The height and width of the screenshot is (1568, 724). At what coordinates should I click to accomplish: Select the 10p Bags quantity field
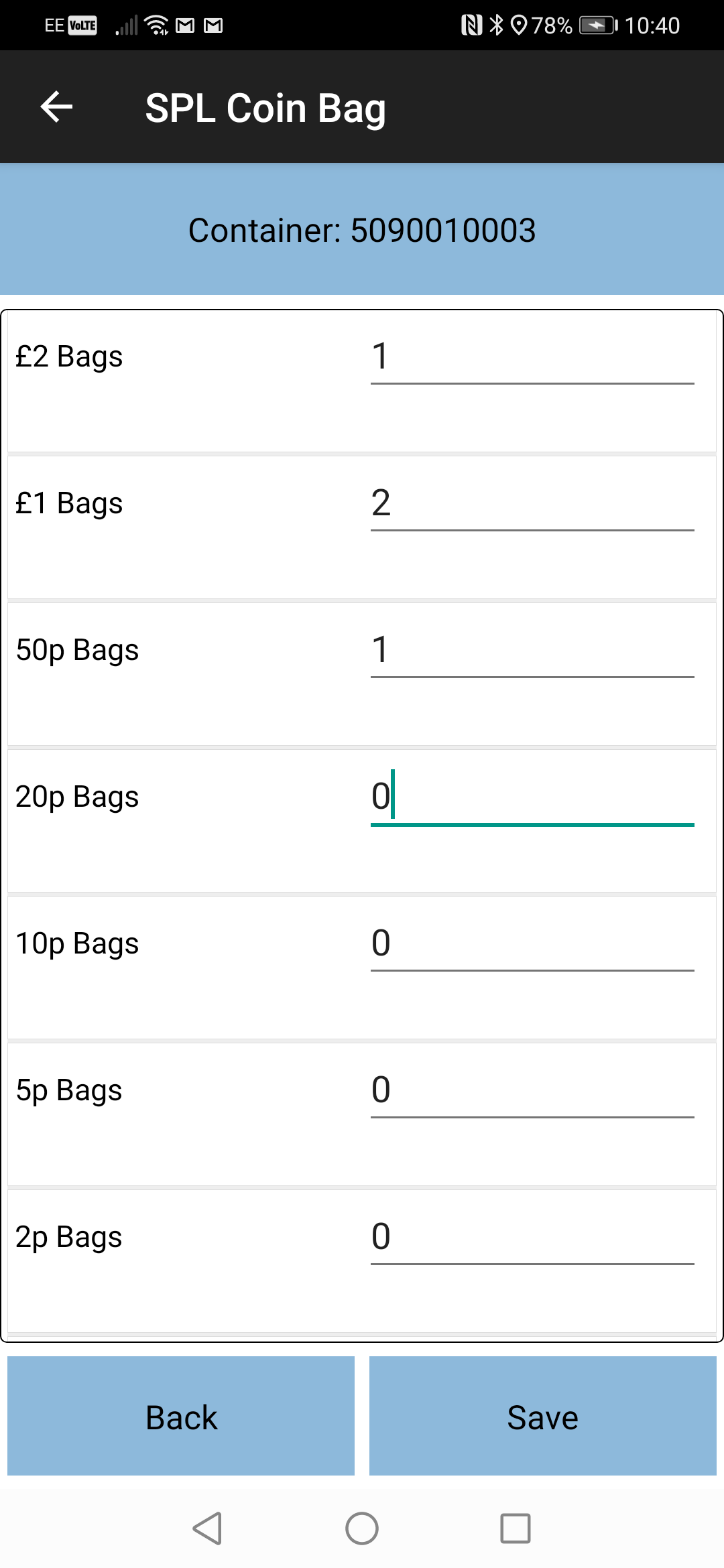pos(532,944)
